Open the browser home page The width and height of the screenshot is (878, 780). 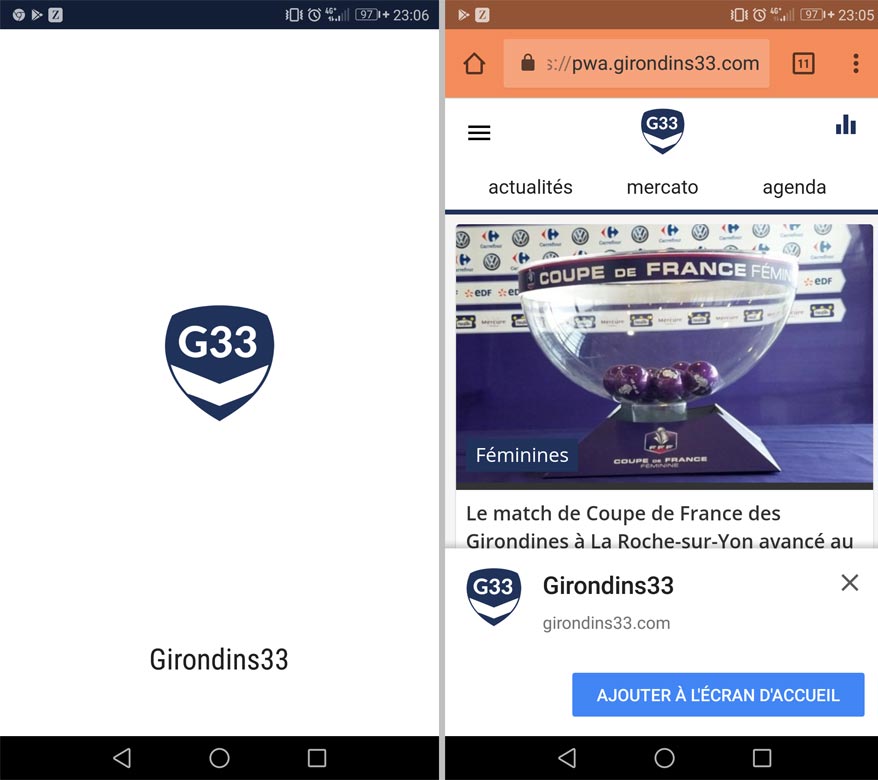pyautogui.click(x=474, y=64)
